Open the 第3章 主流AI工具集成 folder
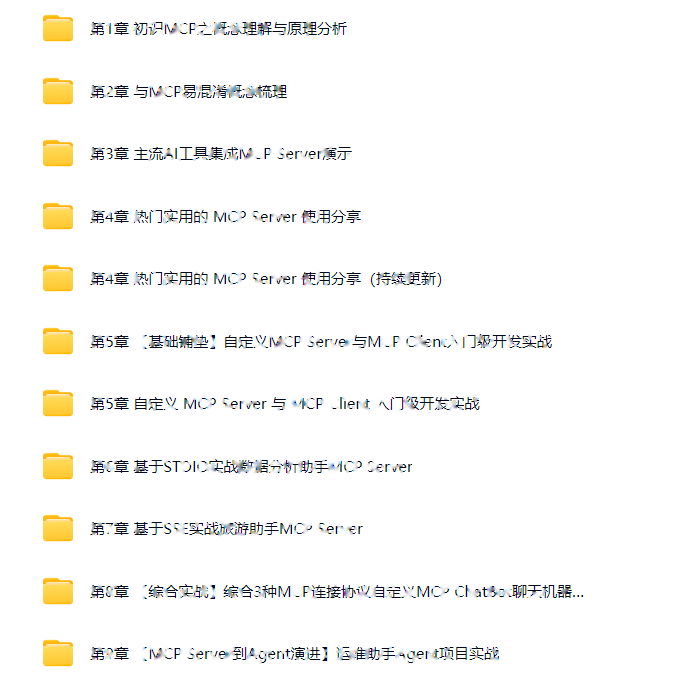Image resolution: width=695 pixels, height=692 pixels. pyautogui.click(x=220, y=154)
